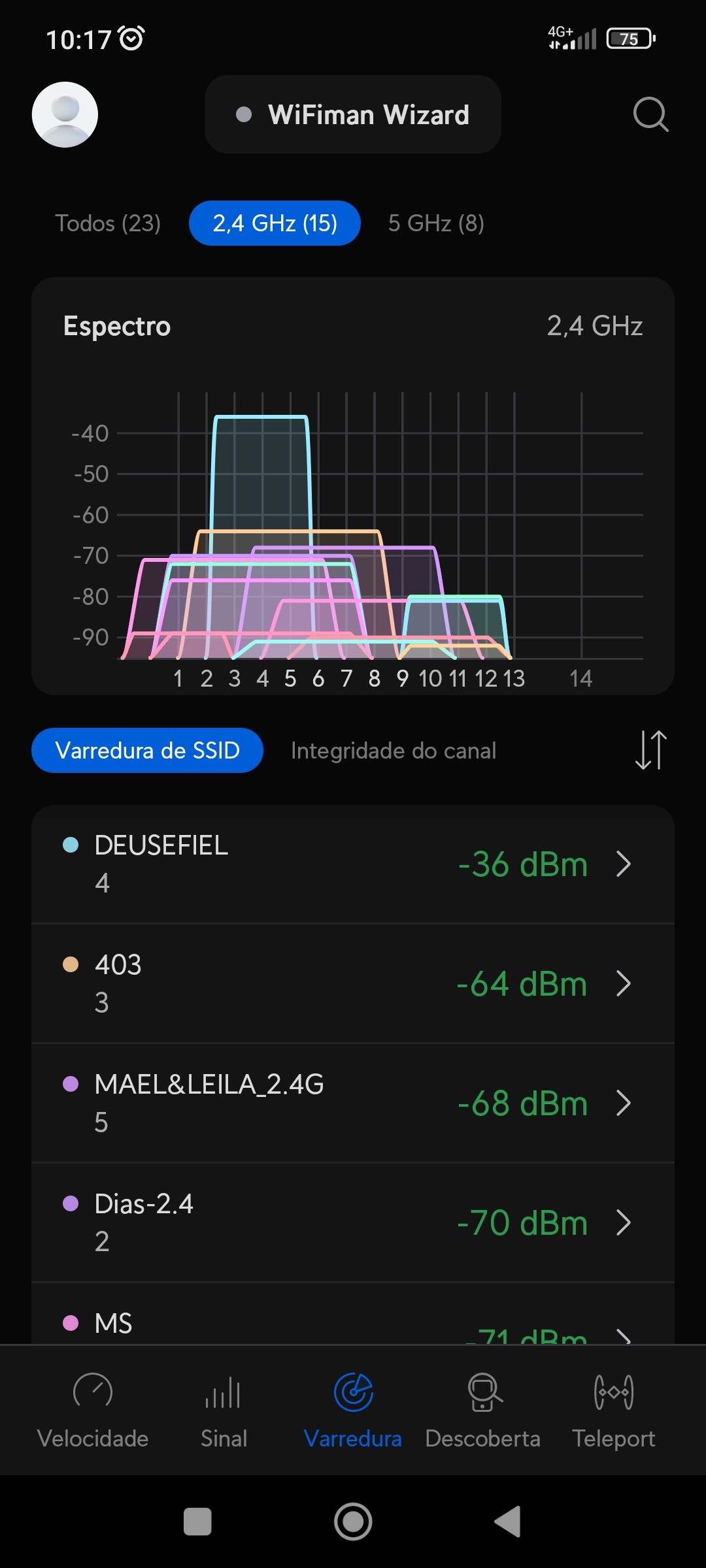The height and width of the screenshot is (1568, 706).
Task: Switch to the Todos (23) filter
Action: tap(108, 223)
